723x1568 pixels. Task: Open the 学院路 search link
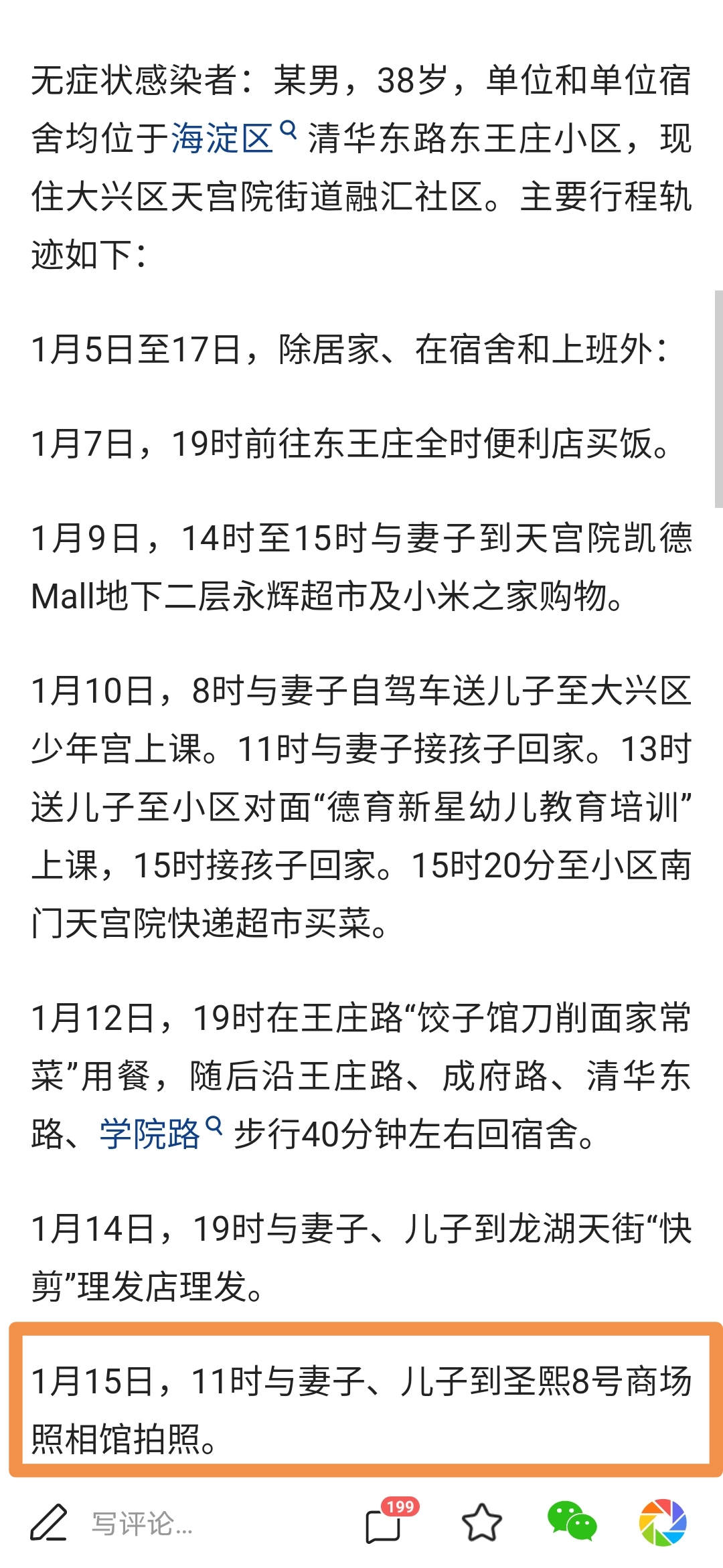click(x=161, y=1134)
